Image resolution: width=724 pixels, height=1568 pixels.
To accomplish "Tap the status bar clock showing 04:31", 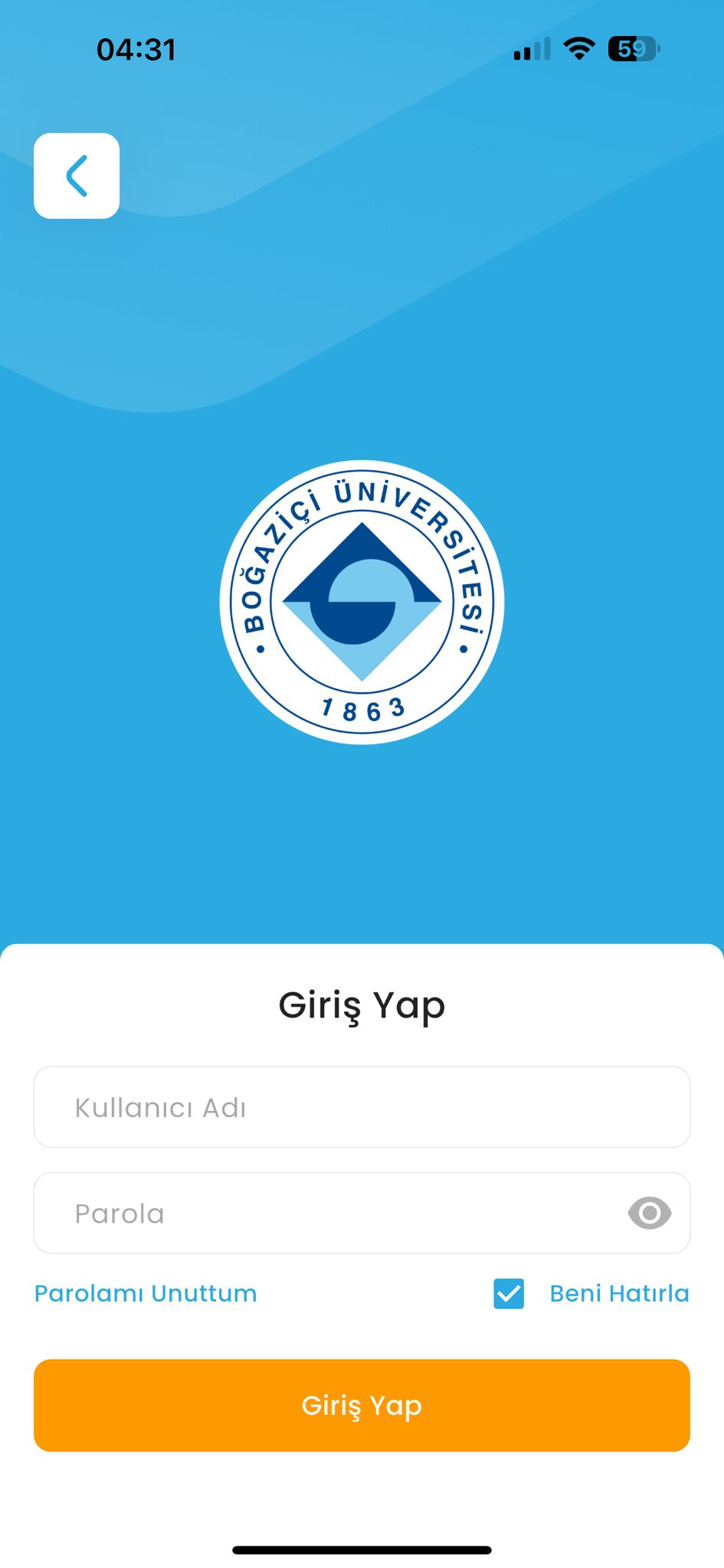I will (136, 48).
